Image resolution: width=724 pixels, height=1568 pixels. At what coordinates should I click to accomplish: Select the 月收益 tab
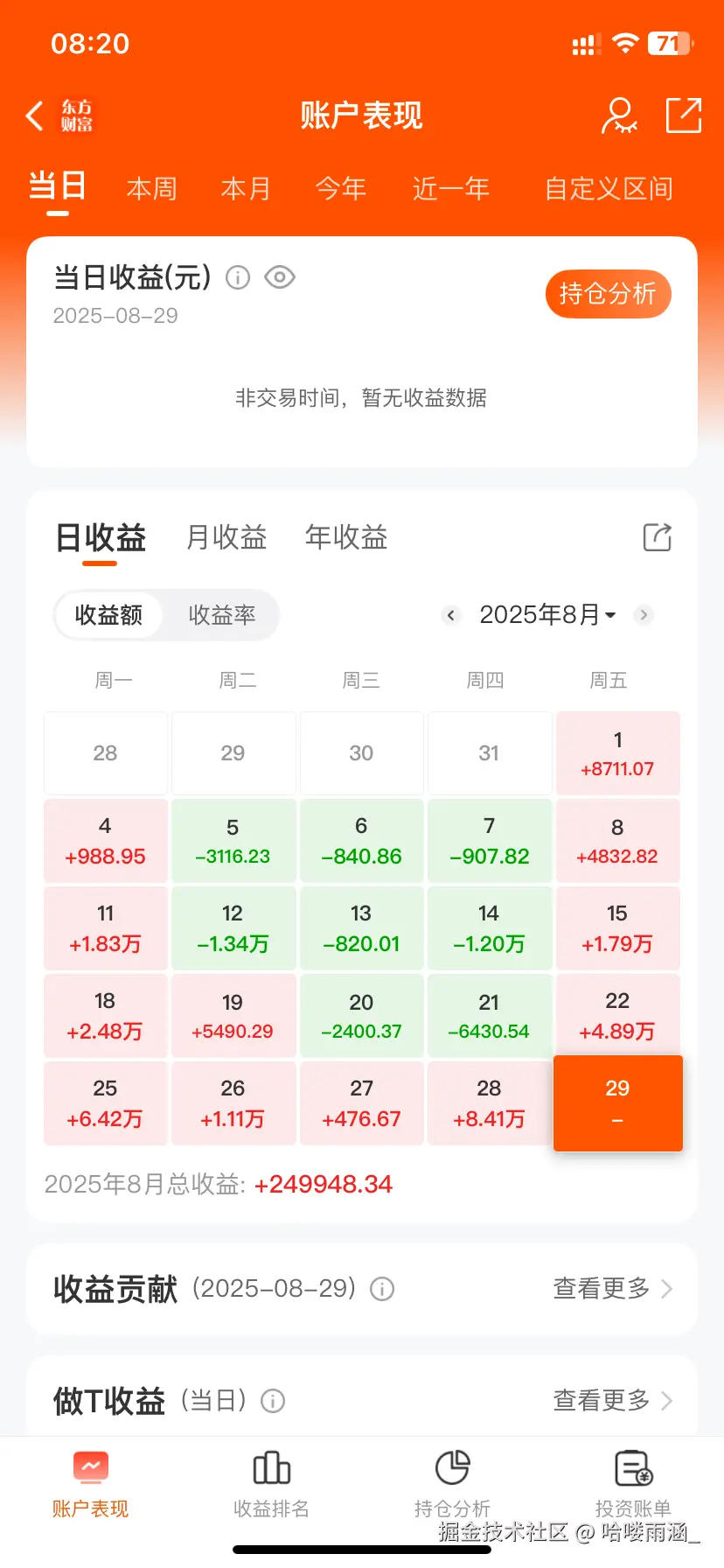coord(226,537)
